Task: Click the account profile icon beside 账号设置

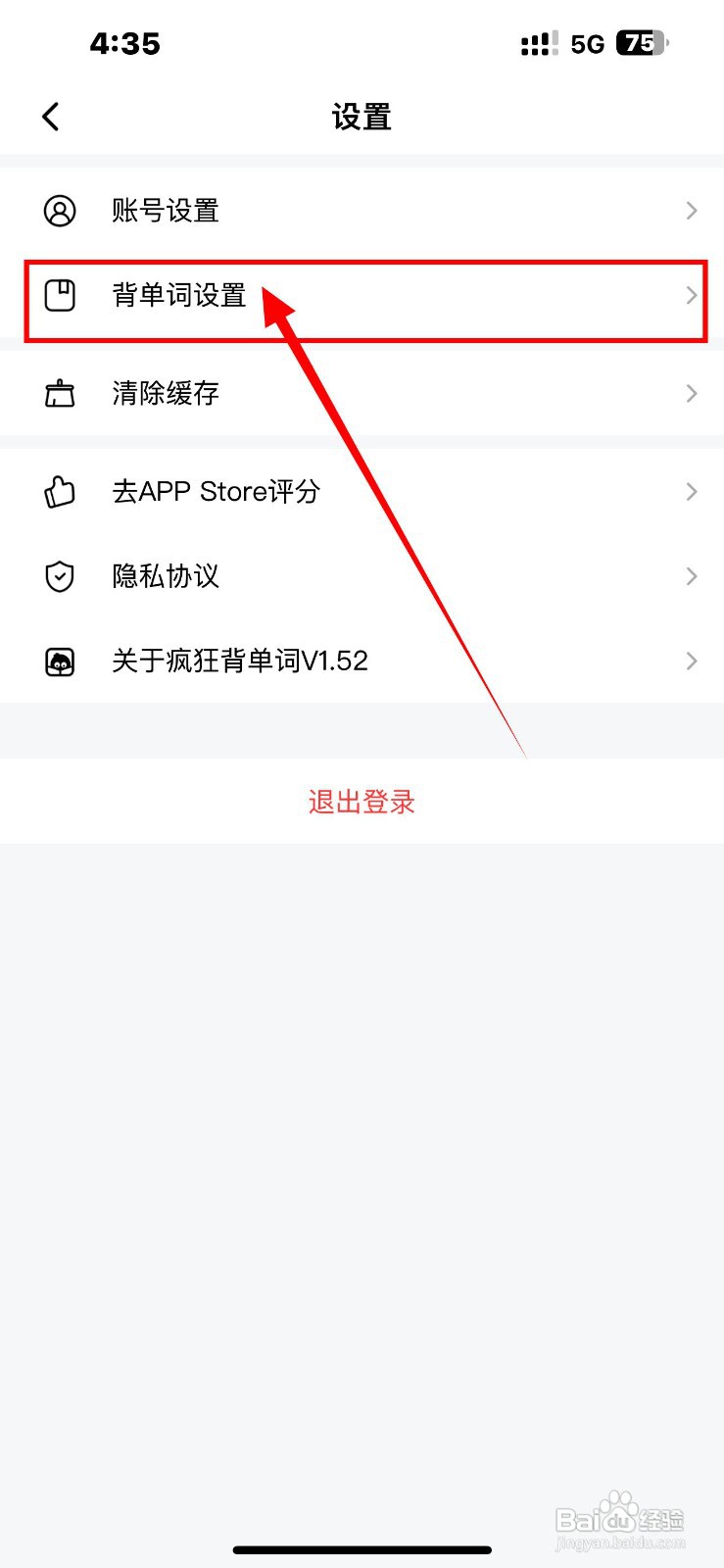Action: [61, 211]
